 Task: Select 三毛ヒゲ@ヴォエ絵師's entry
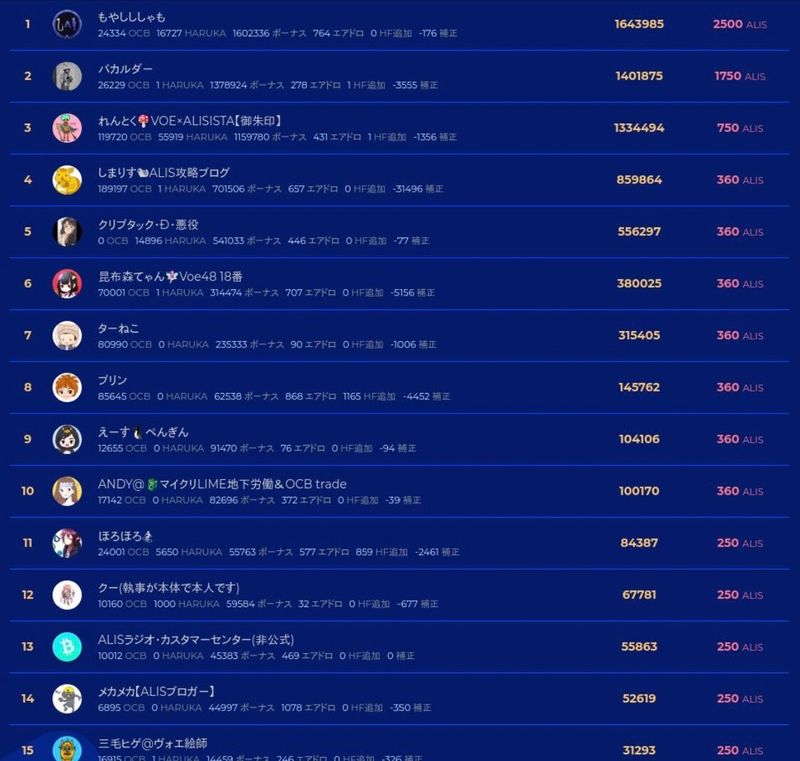(153, 743)
